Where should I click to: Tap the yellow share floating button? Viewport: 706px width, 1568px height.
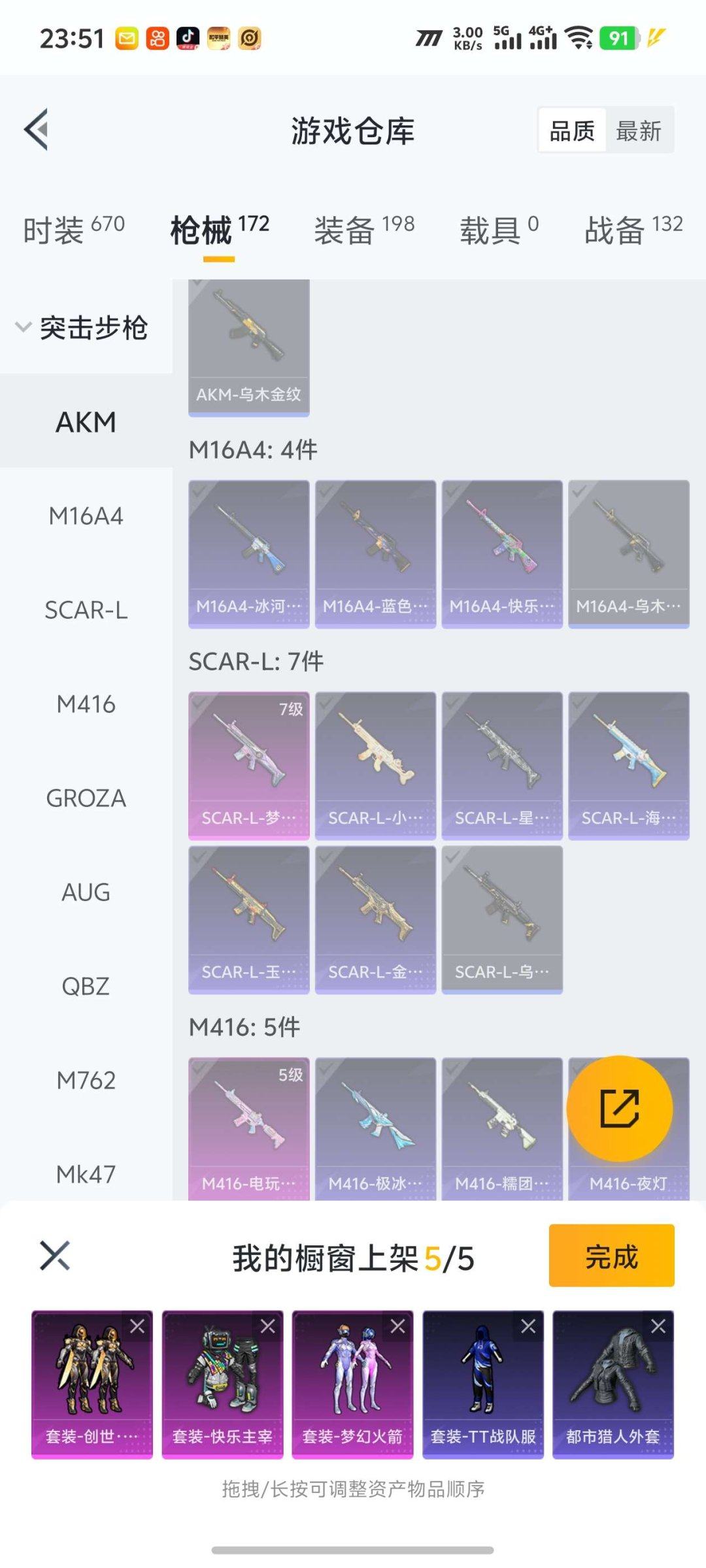pyautogui.click(x=619, y=1108)
